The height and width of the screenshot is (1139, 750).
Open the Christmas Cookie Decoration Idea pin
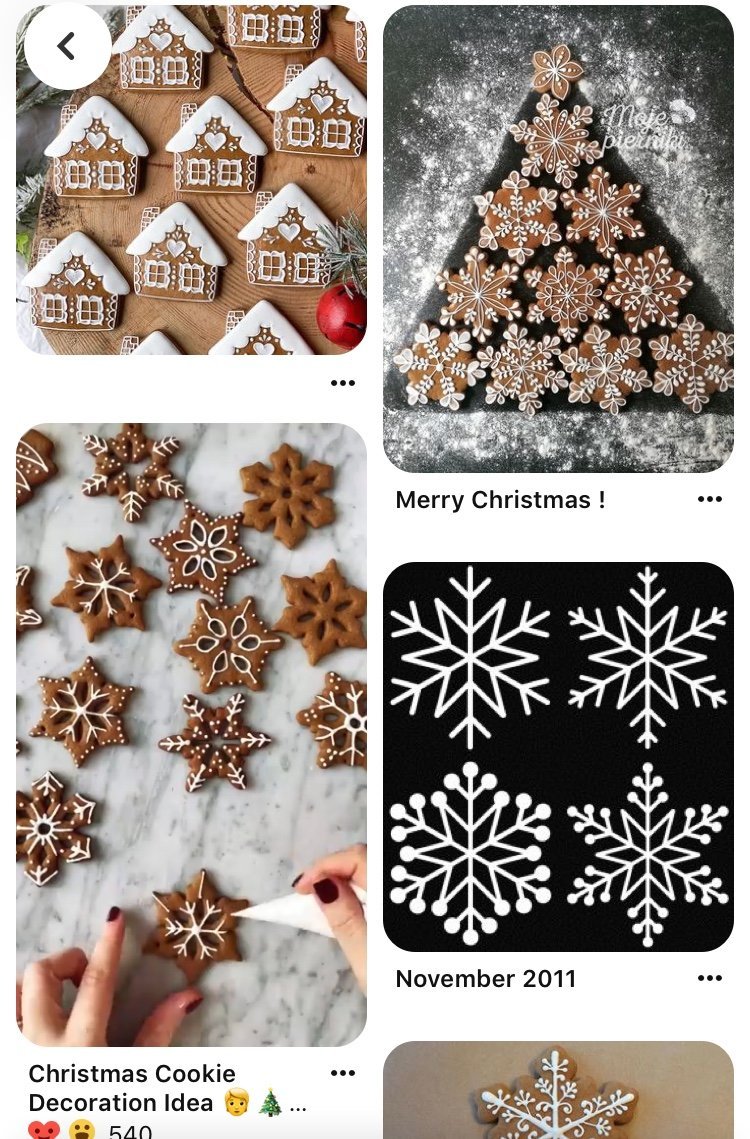pyautogui.click(x=191, y=735)
